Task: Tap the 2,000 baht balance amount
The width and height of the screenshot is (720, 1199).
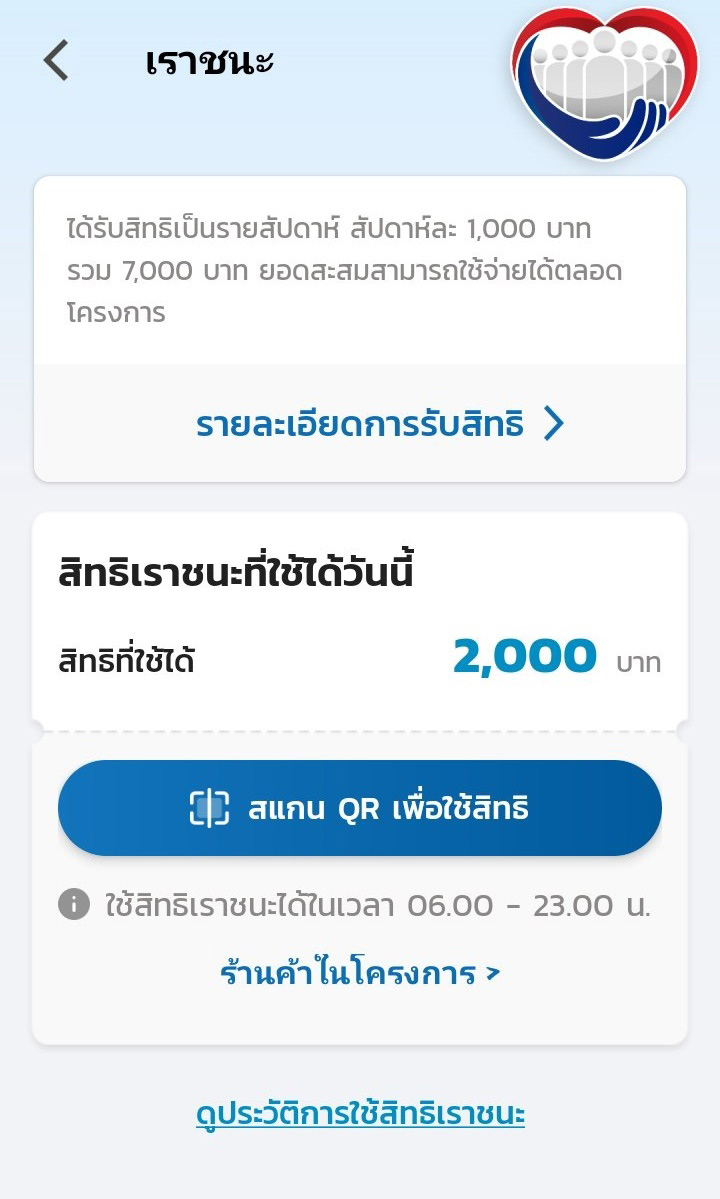Action: [x=526, y=655]
